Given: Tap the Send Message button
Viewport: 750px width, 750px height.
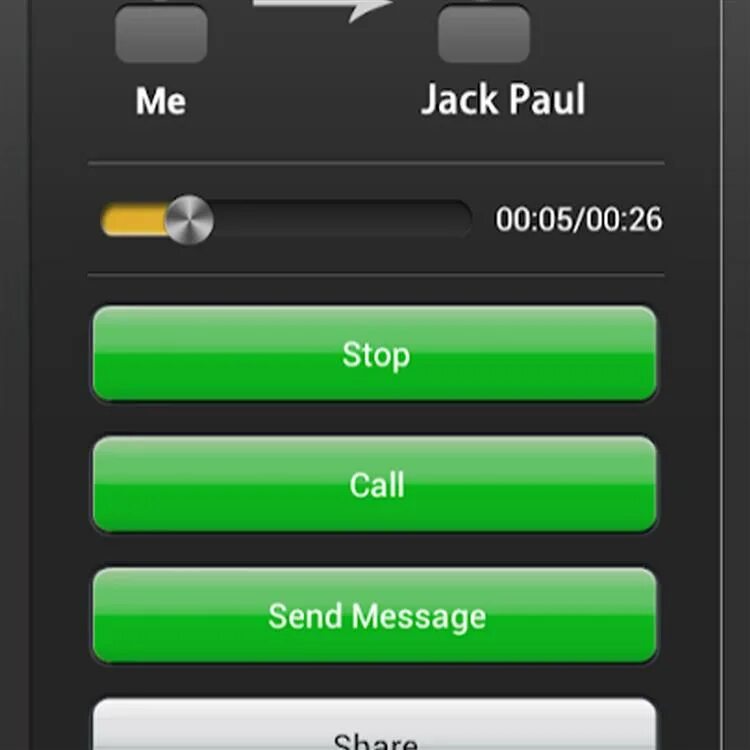Looking at the screenshot, I should click(x=375, y=615).
